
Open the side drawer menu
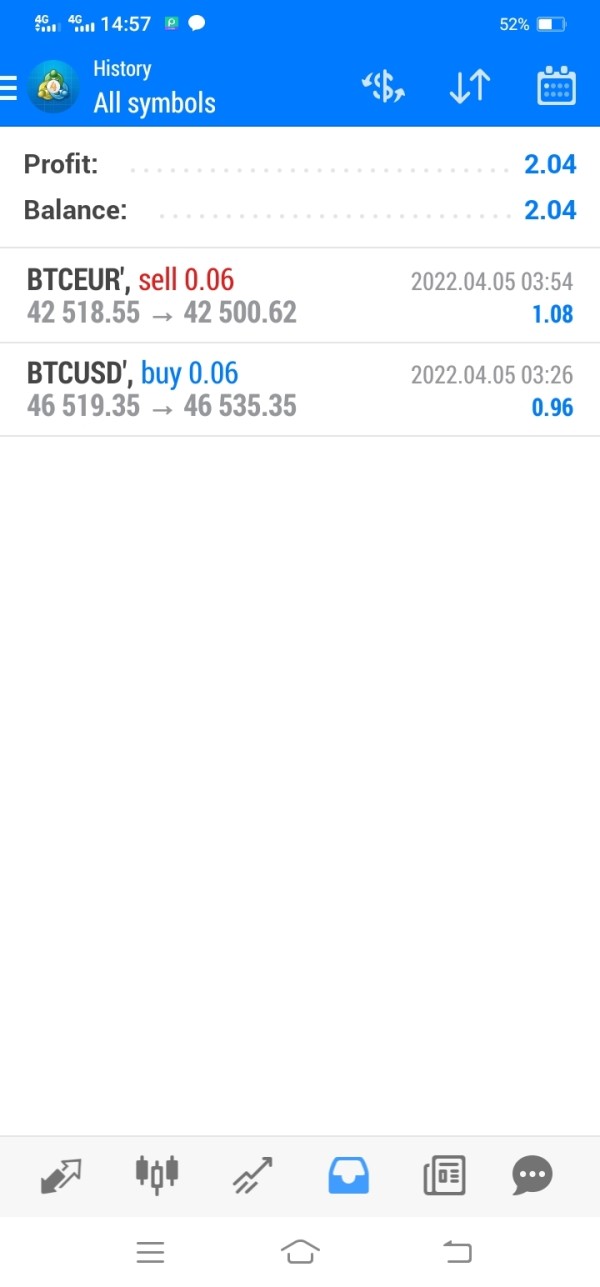[10, 88]
